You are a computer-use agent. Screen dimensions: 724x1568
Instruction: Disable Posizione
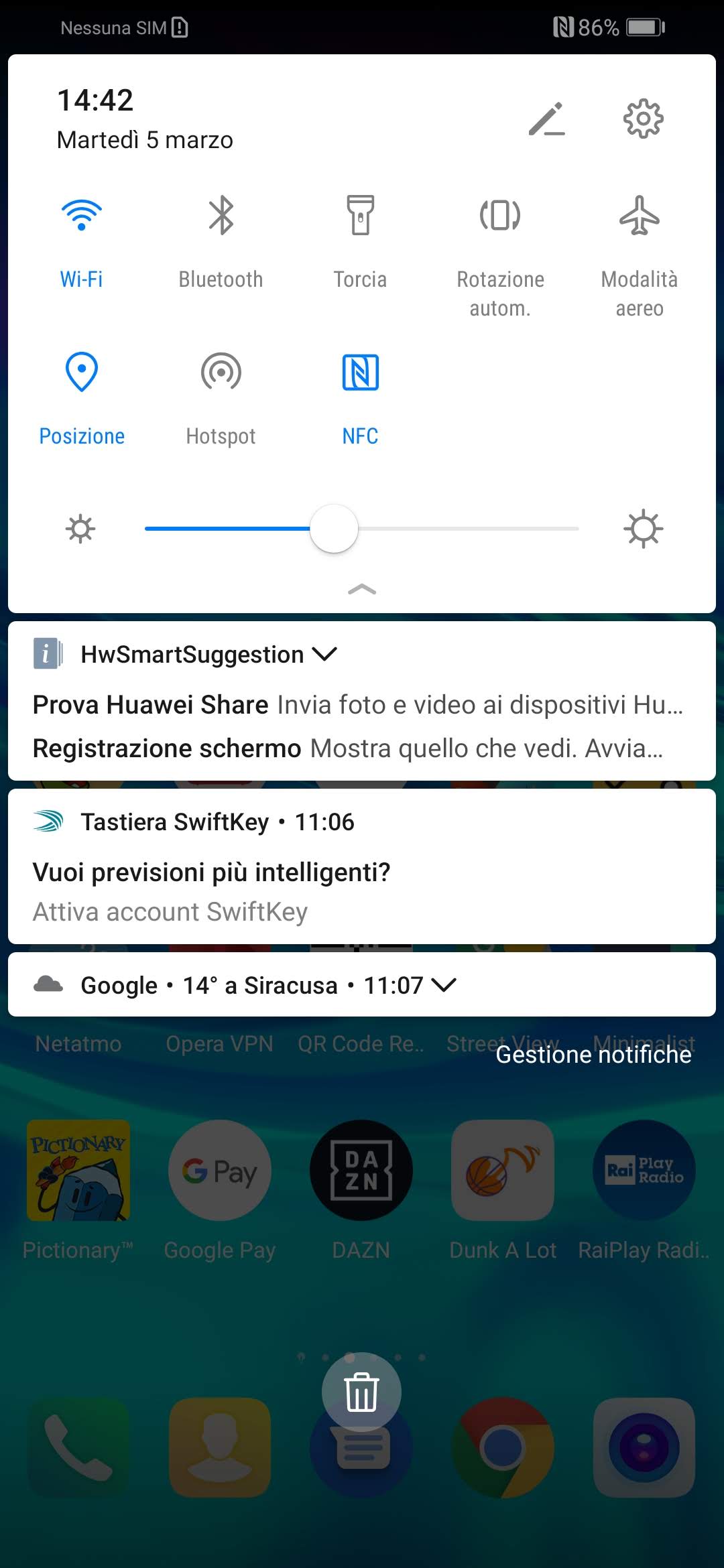pyautogui.click(x=82, y=373)
